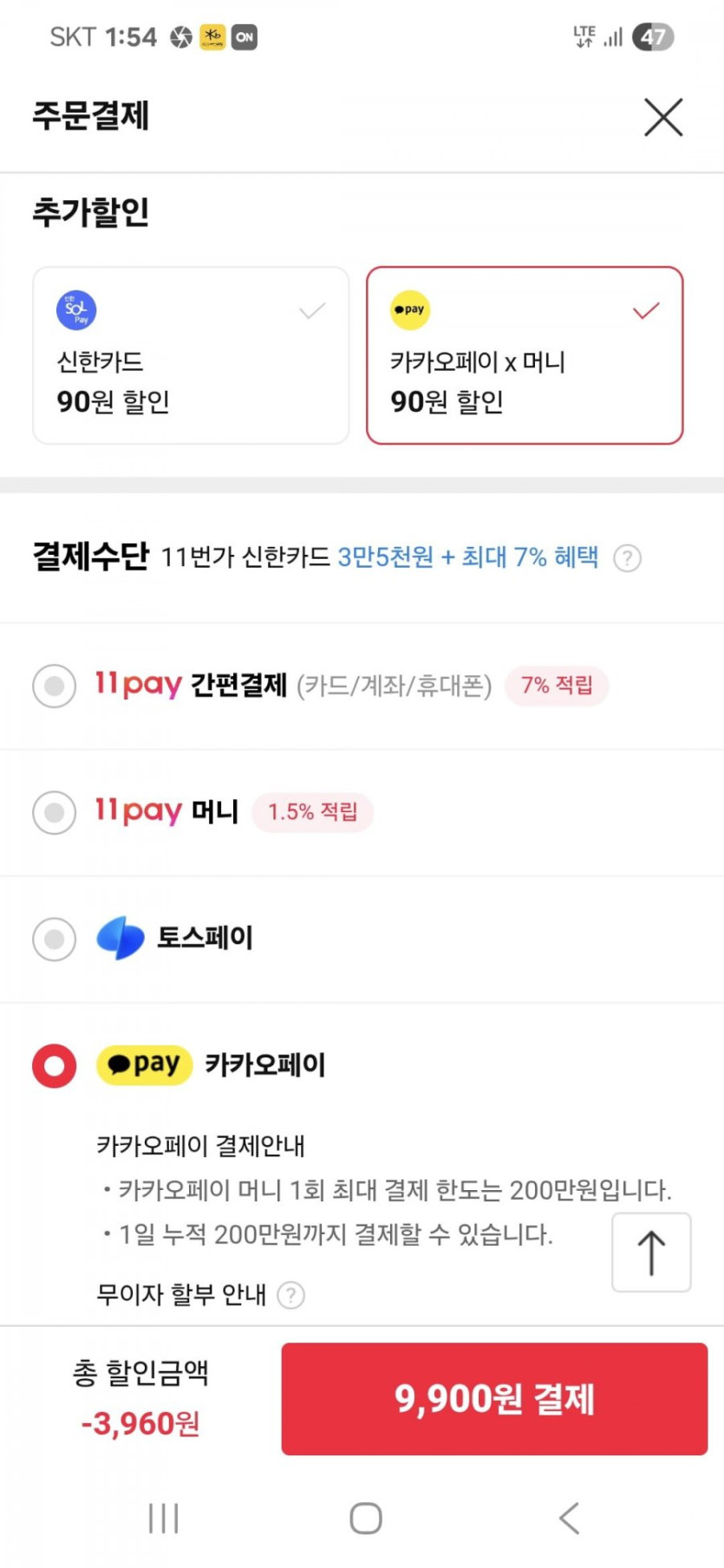This screenshot has height=1568, width=724.
Task: Tap the scroll-to-top arrow button
Action: [651, 1252]
